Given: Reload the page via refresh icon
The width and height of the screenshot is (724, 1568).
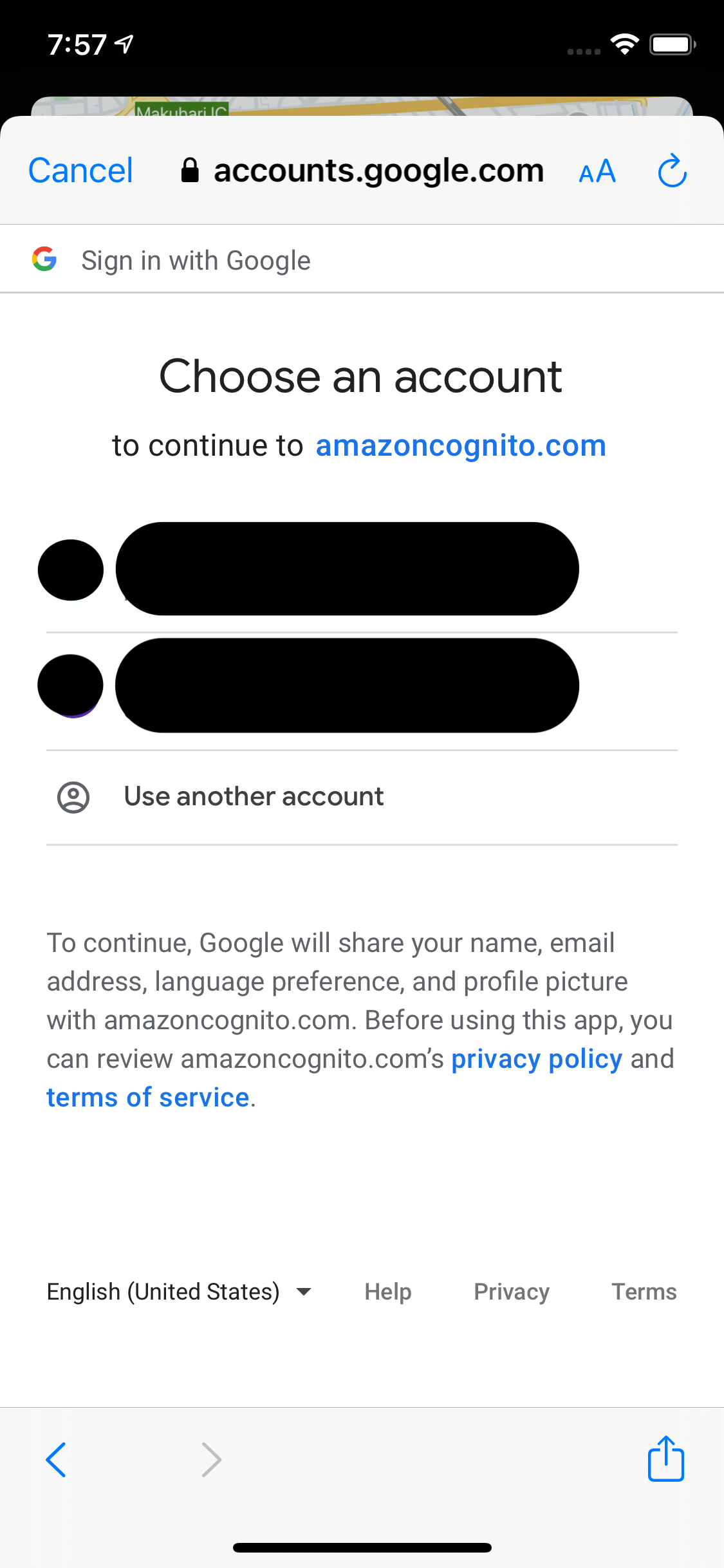Looking at the screenshot, I should click(672, 170).
